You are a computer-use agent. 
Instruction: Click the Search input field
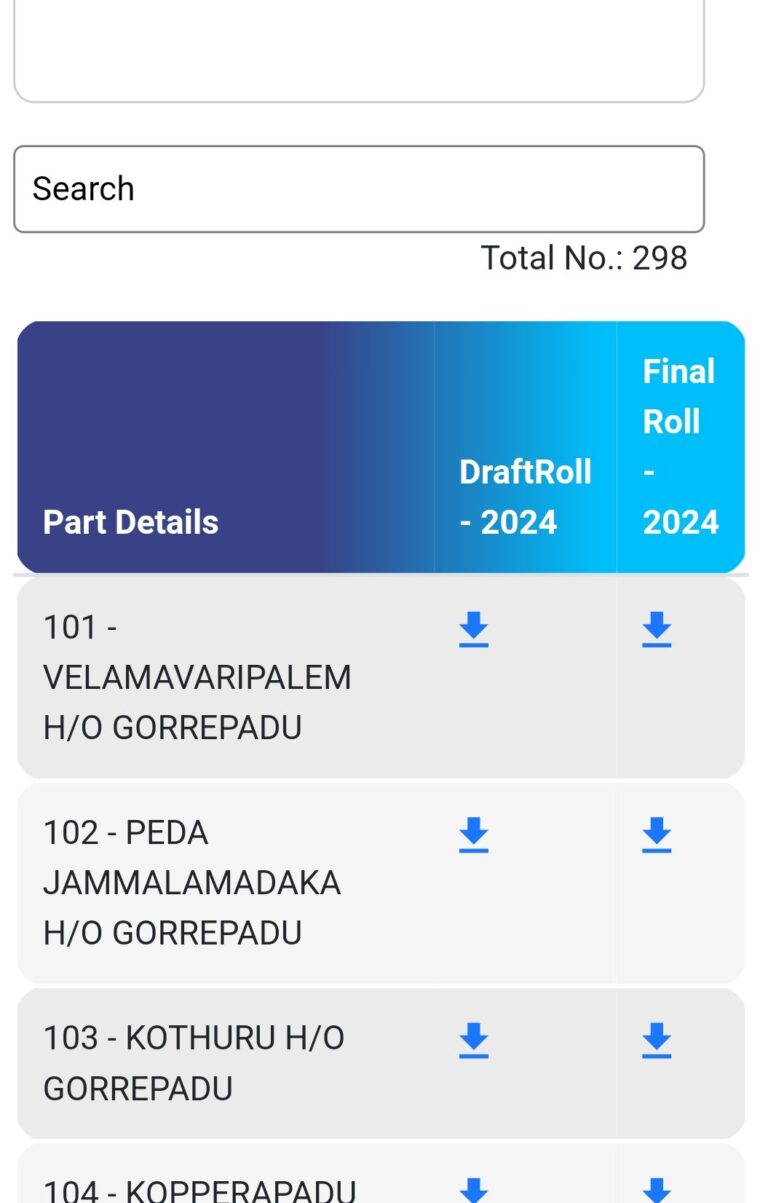pyautogui.click(x=360, y=189)
